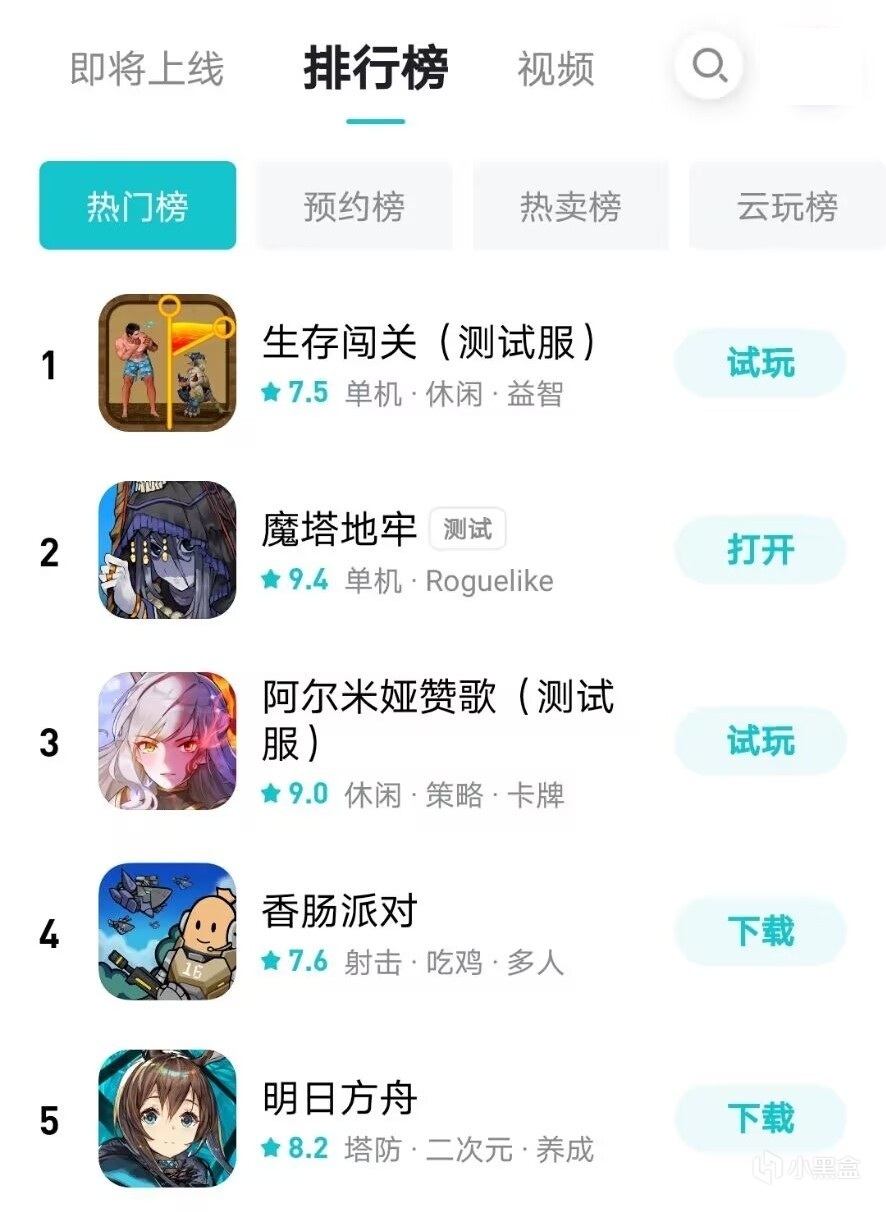This screenshot has height=1212, width=886.
Task: Show the 预约榜 chart
Action: tap(354, 206)
